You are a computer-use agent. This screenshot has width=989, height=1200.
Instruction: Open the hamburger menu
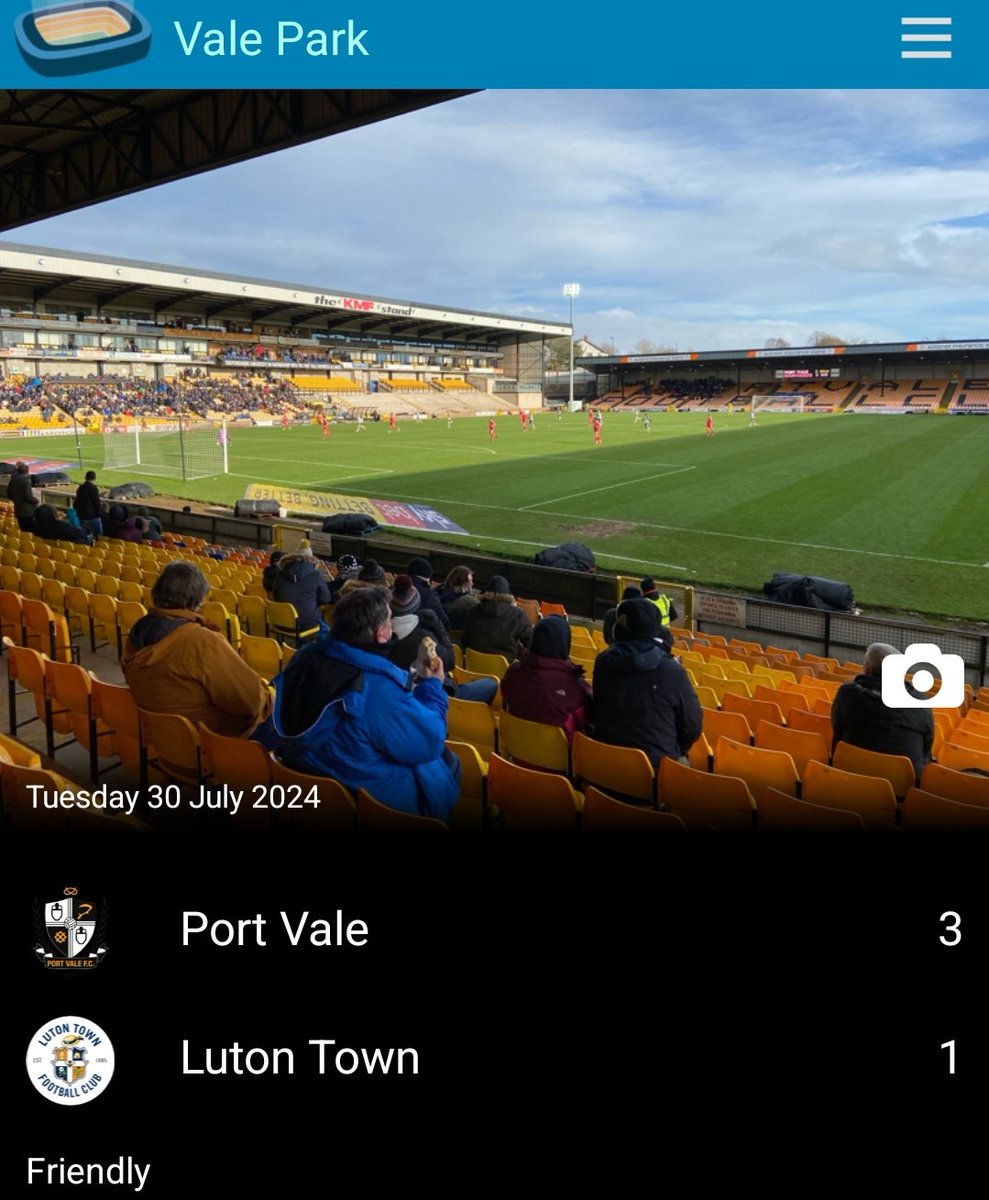tap(925, 38)
